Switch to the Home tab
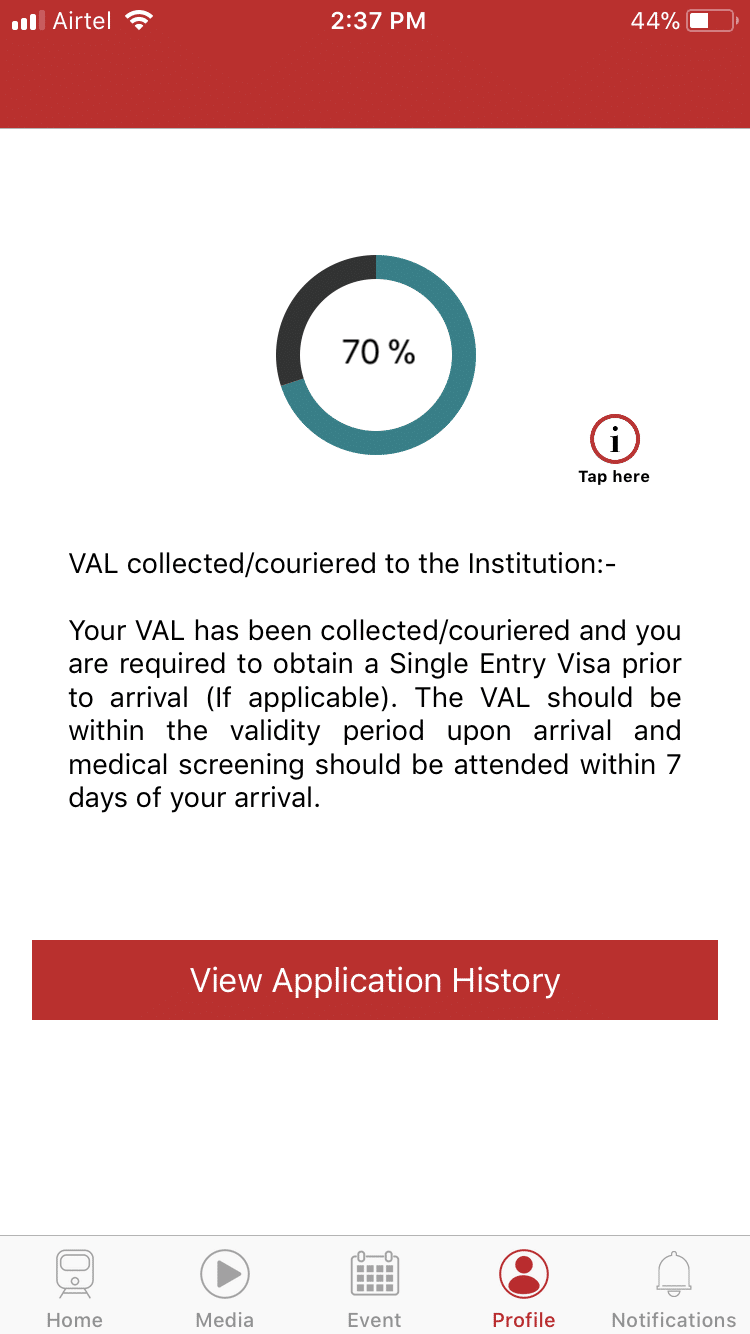This screenshot has width=750, height=1334. 75,1289
